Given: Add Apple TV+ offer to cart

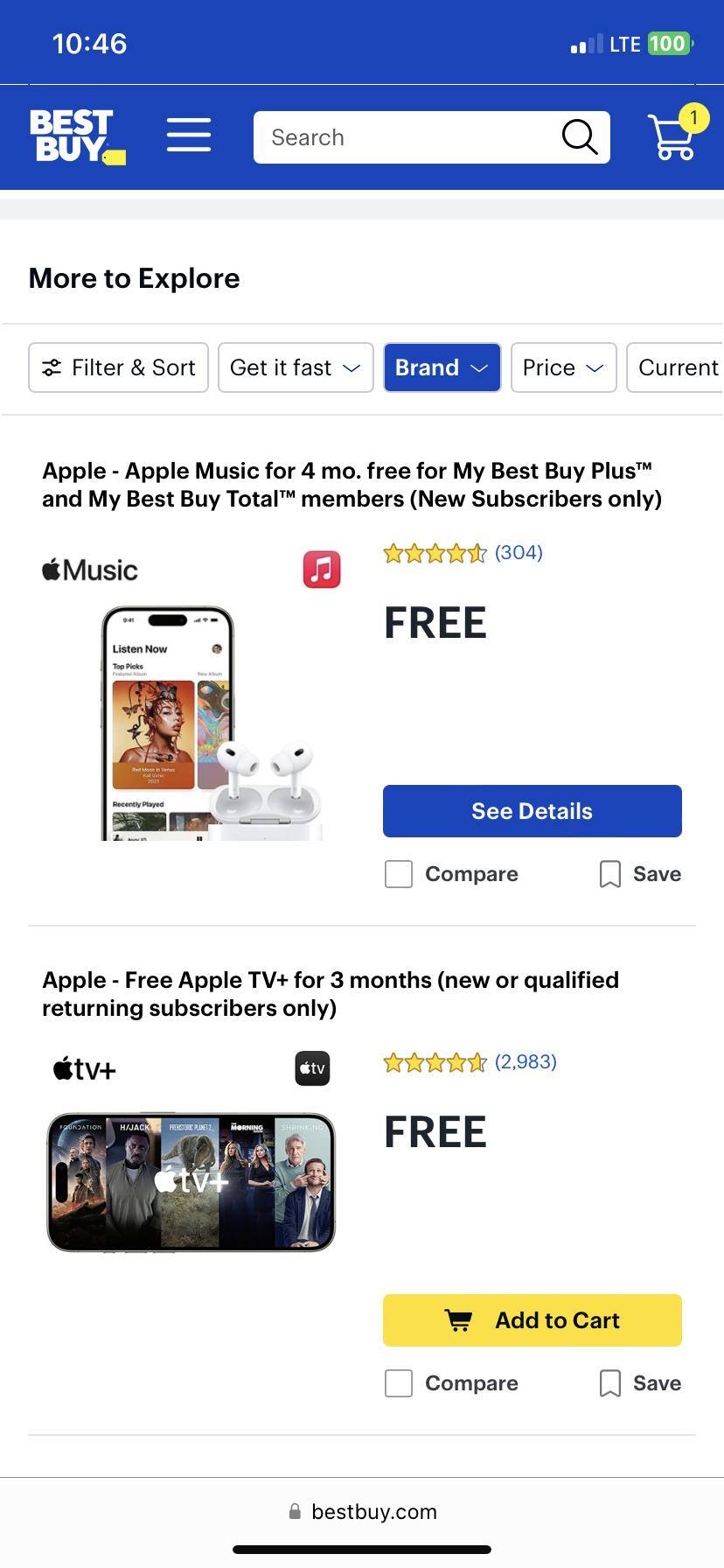Looking at the screenshot, I should tap(532, 1320).
